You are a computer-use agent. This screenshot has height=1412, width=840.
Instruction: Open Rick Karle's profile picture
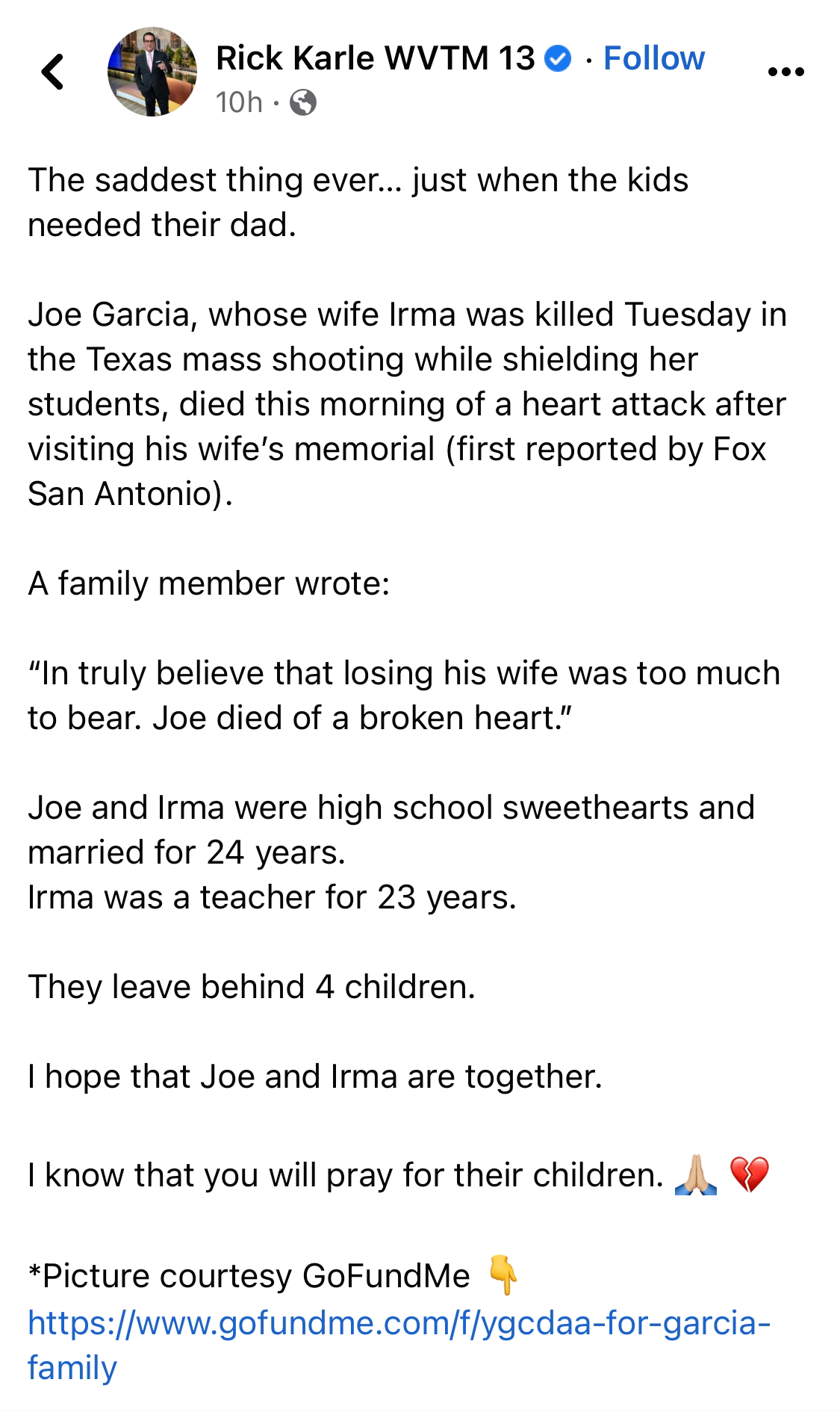[152, 72]
